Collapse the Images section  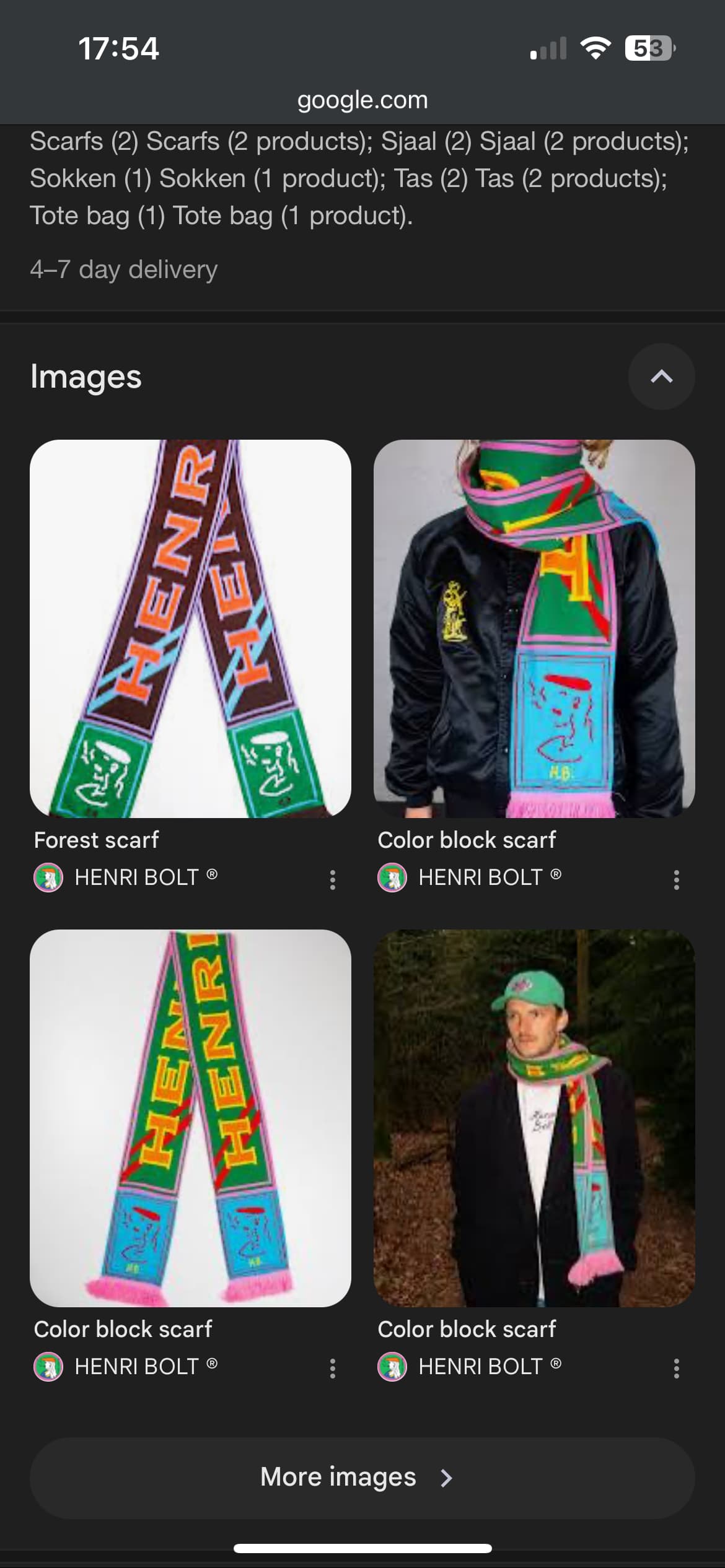[x=661, y=377]
